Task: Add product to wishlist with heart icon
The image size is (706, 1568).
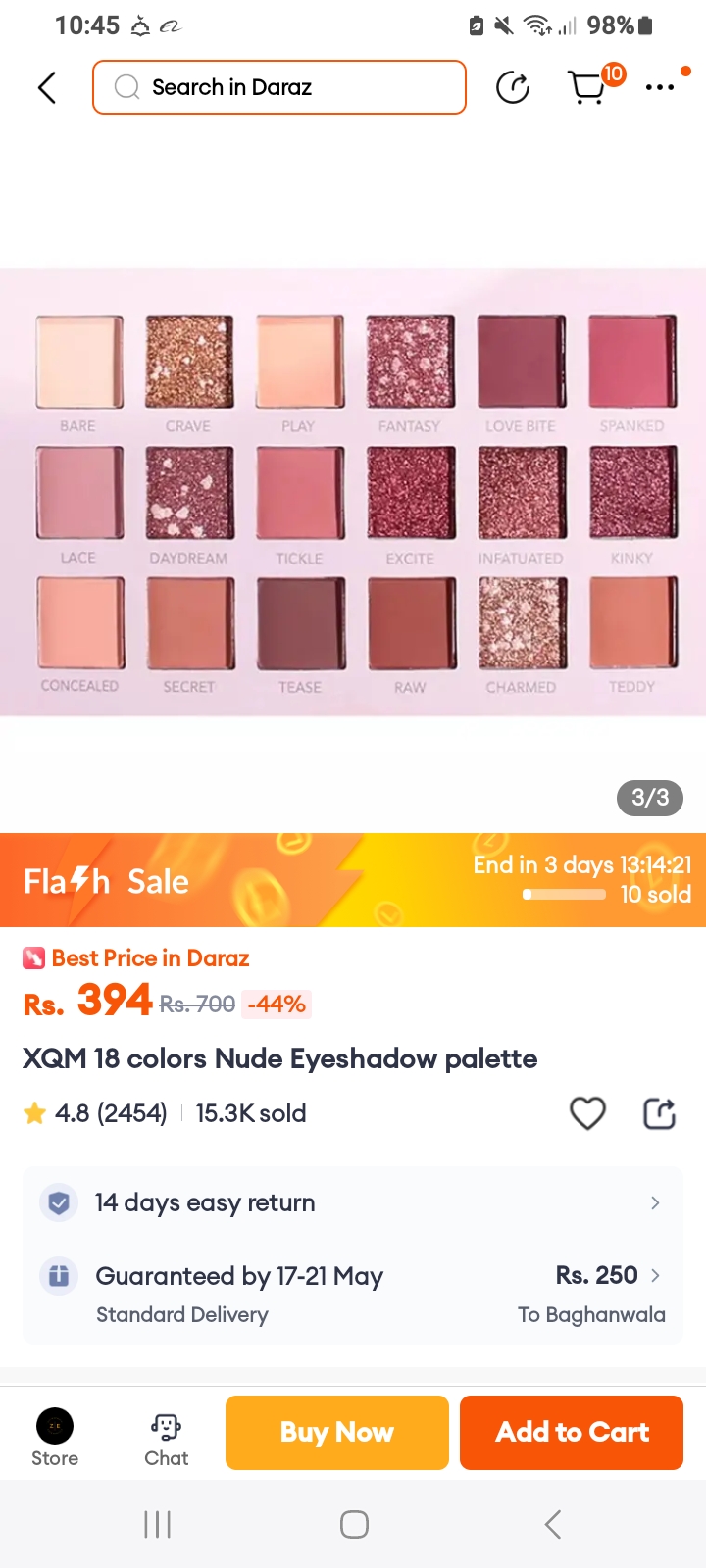Action: click(587, 1113)
